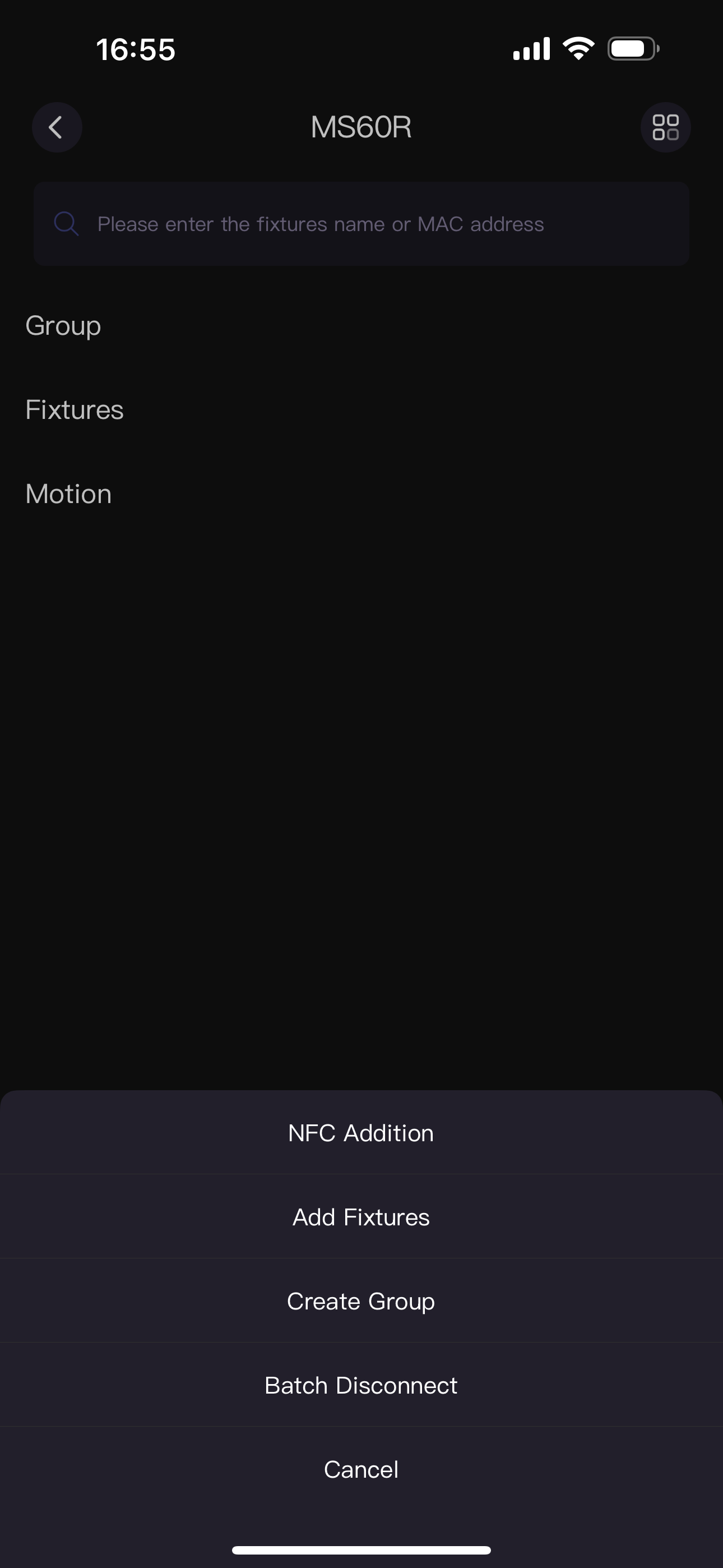Image resolution: width=723 pixels, height=1568 pixels.
Task: Choose NFC Addition option
Action: (x=361, y=1133)
